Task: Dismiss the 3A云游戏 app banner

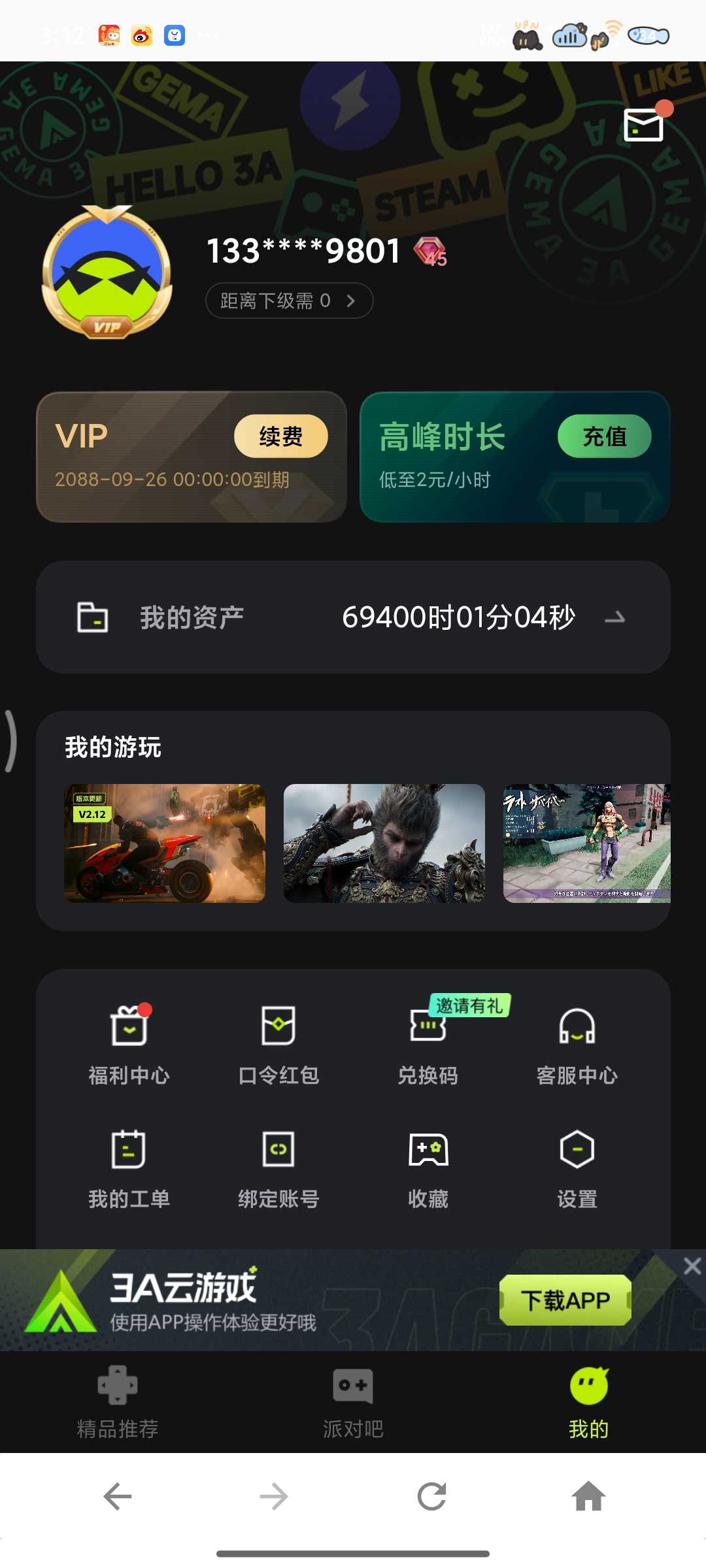Action: 692,1266
